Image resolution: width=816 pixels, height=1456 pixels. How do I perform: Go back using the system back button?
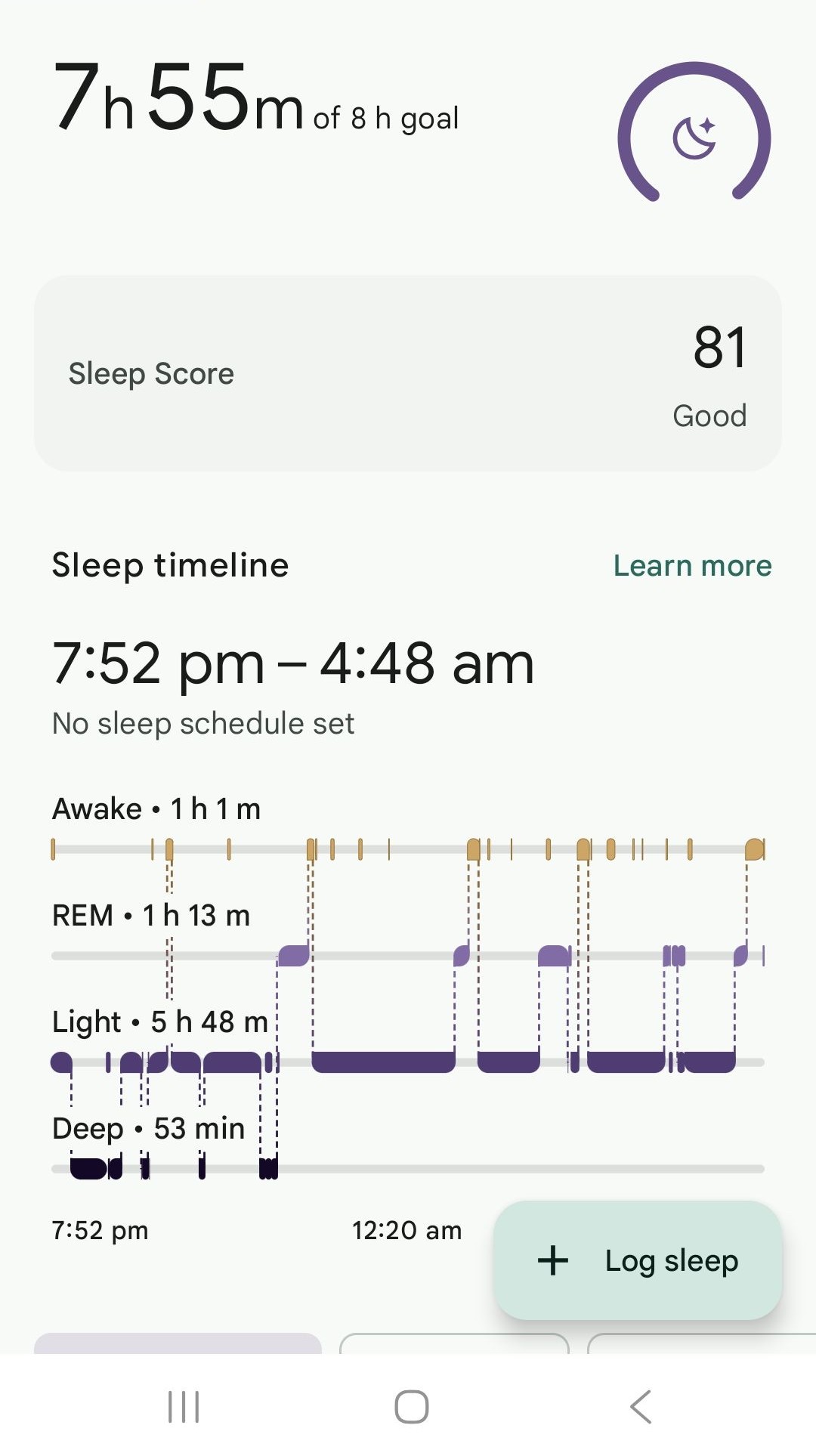coord(641,1407)
